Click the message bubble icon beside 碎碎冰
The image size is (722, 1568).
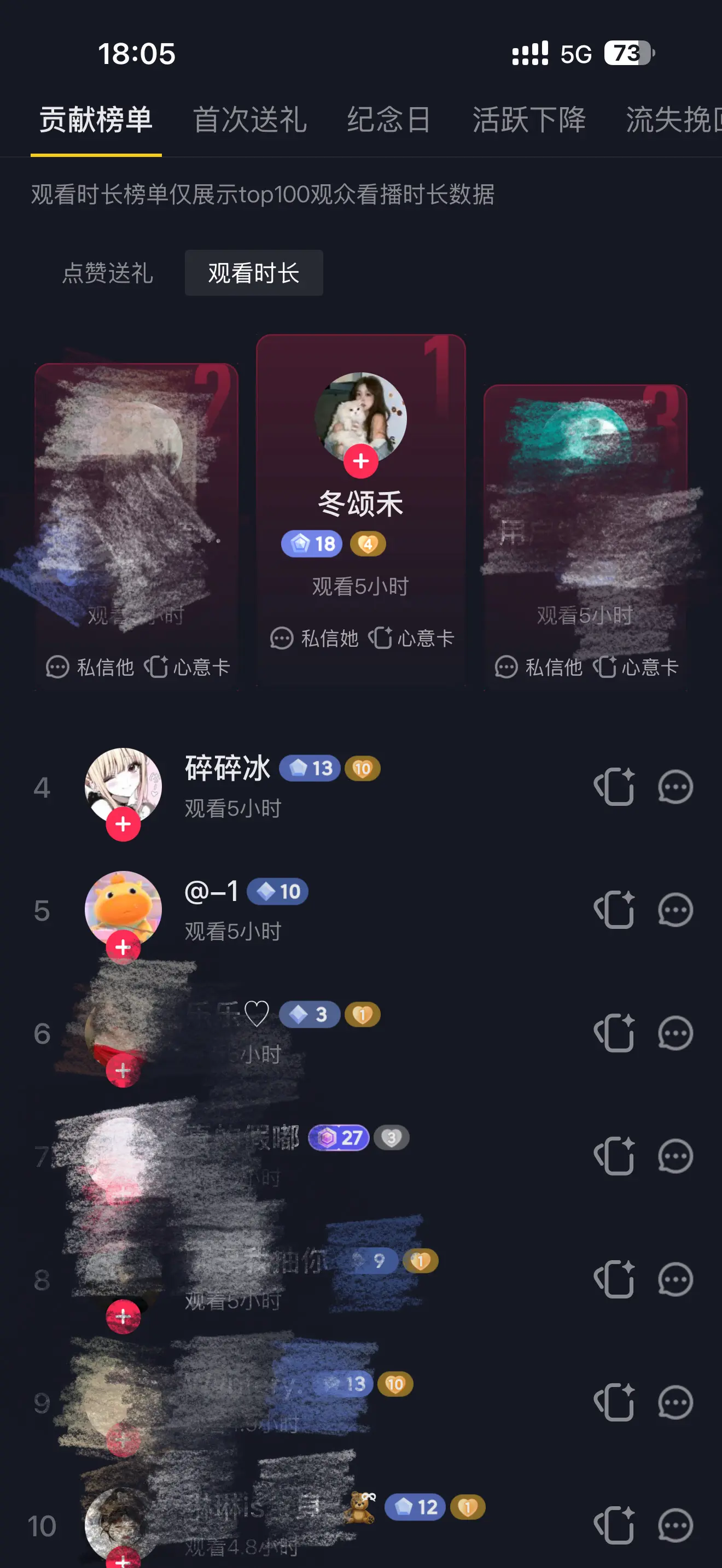(x=674, y=785)
